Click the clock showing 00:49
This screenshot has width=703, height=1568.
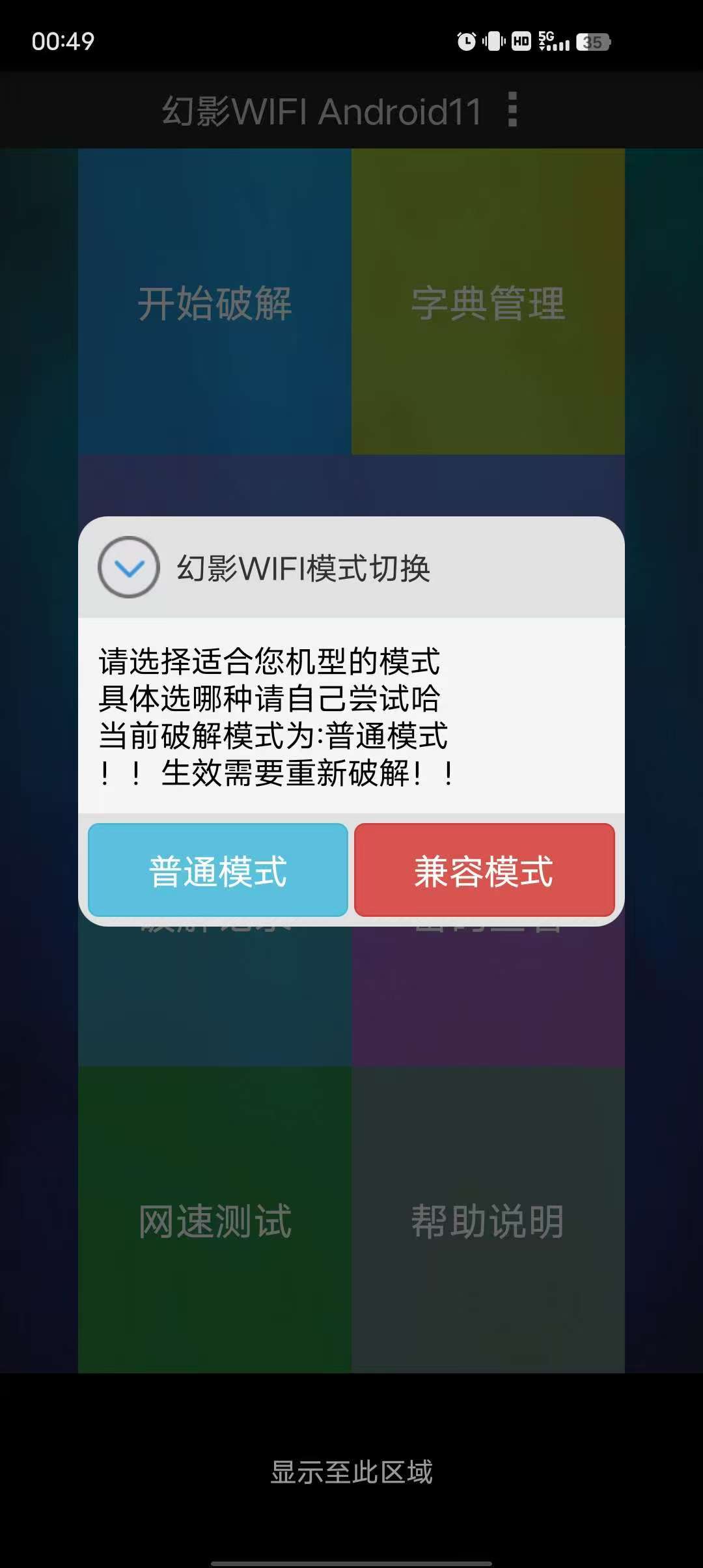pos(63,40)
